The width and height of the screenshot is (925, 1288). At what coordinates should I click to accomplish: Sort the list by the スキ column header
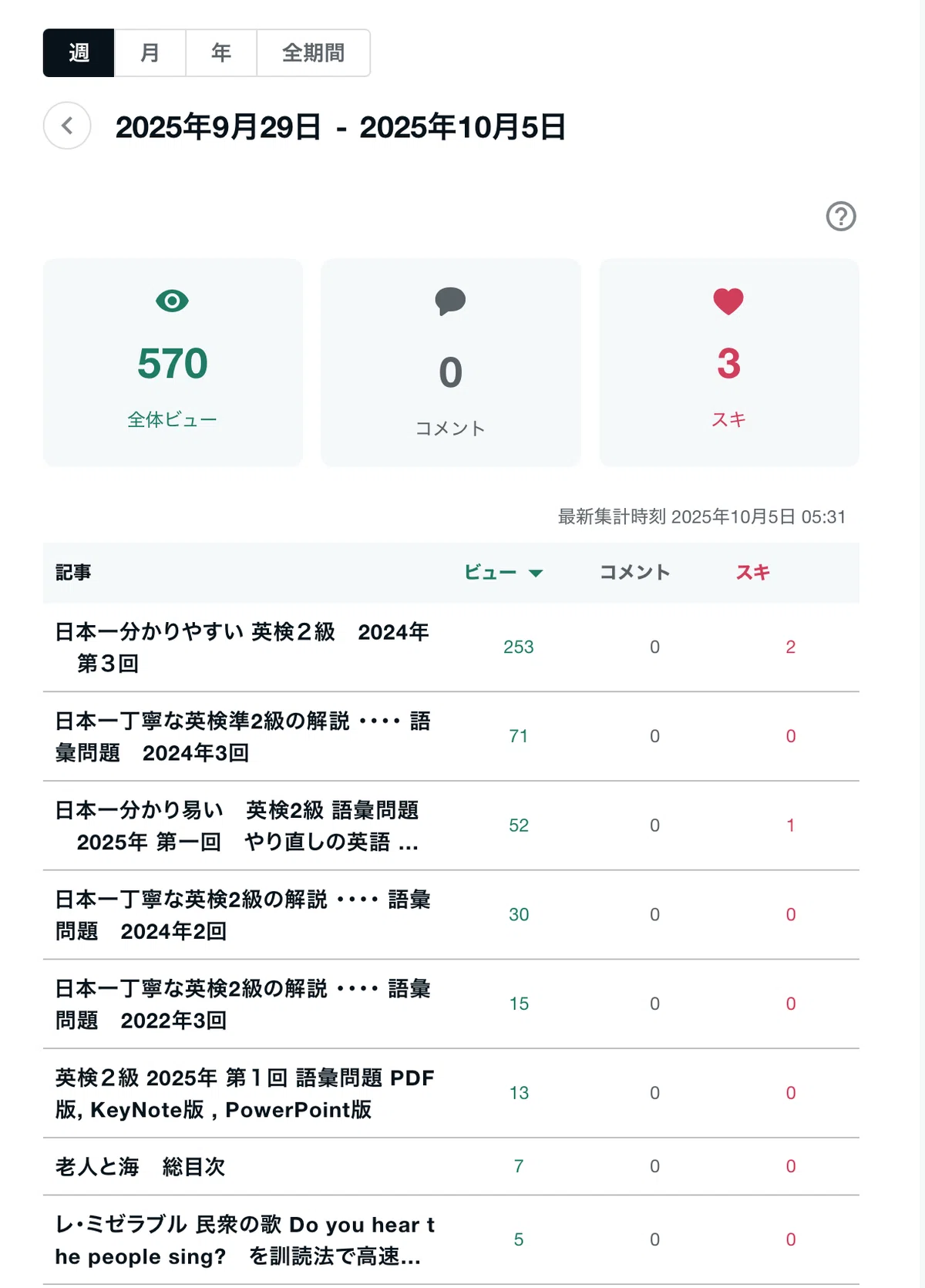pyautogui.click(x=753, y=572)
